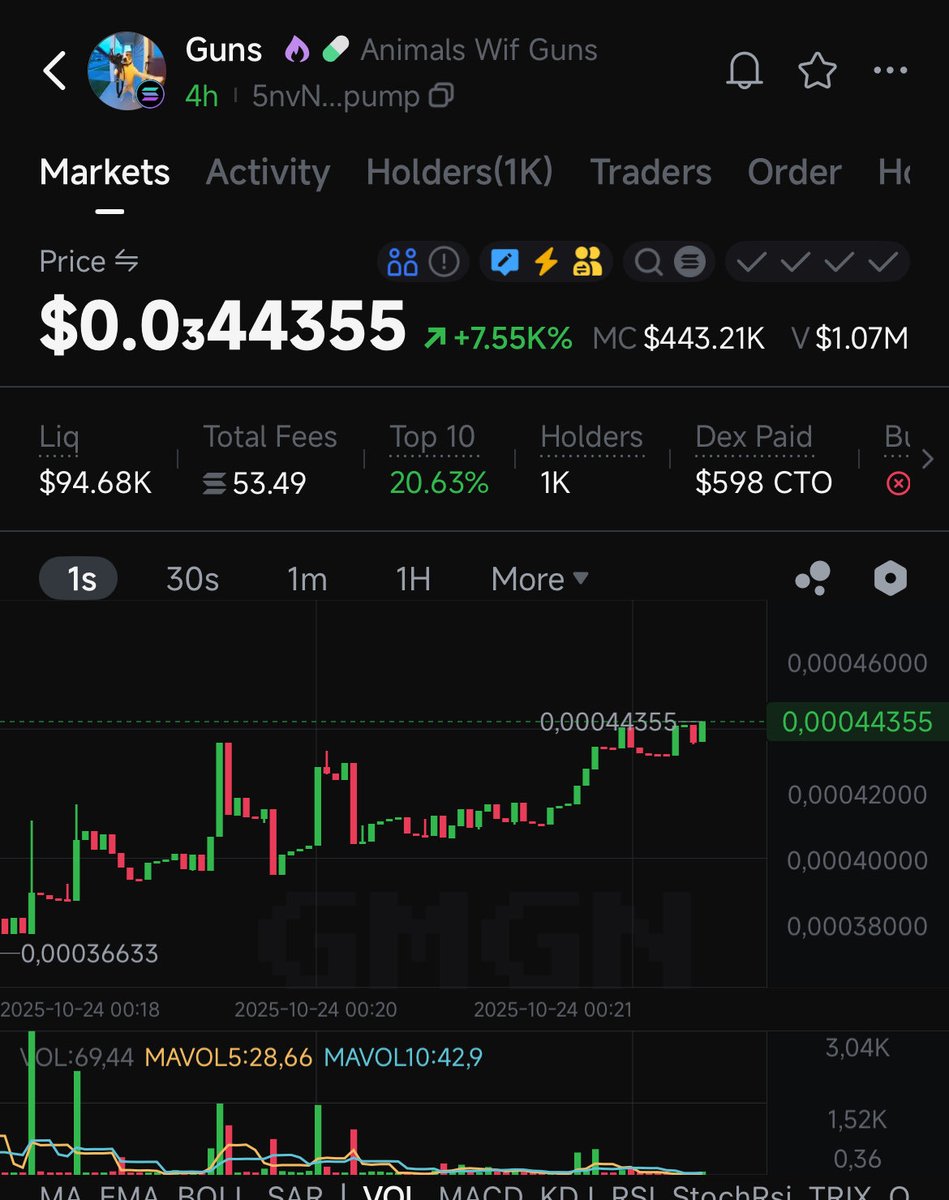Viewport: 949px width, 1200px height.
Task: Select the 1s chart interval
Action: [80, 579]
